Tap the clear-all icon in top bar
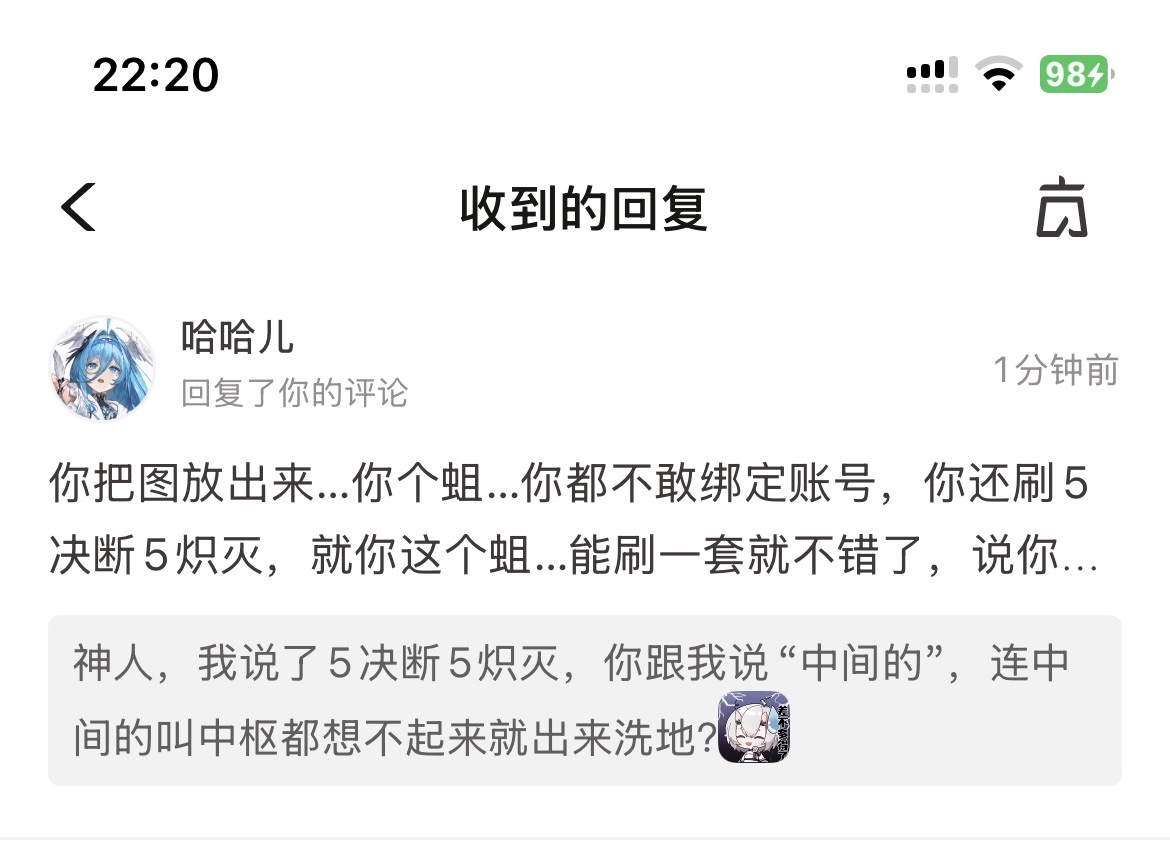 point(1061,208)
